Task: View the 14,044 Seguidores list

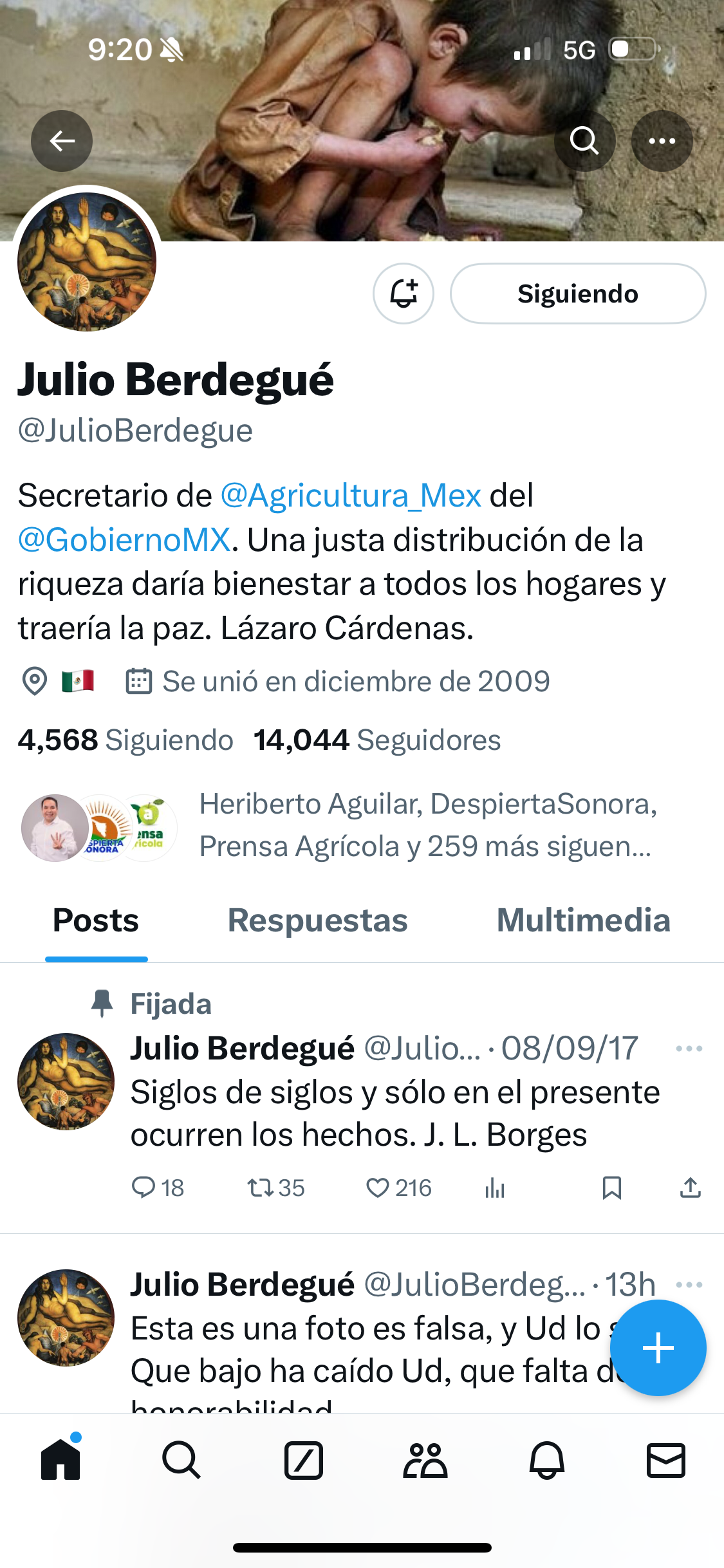Action: 377,740
